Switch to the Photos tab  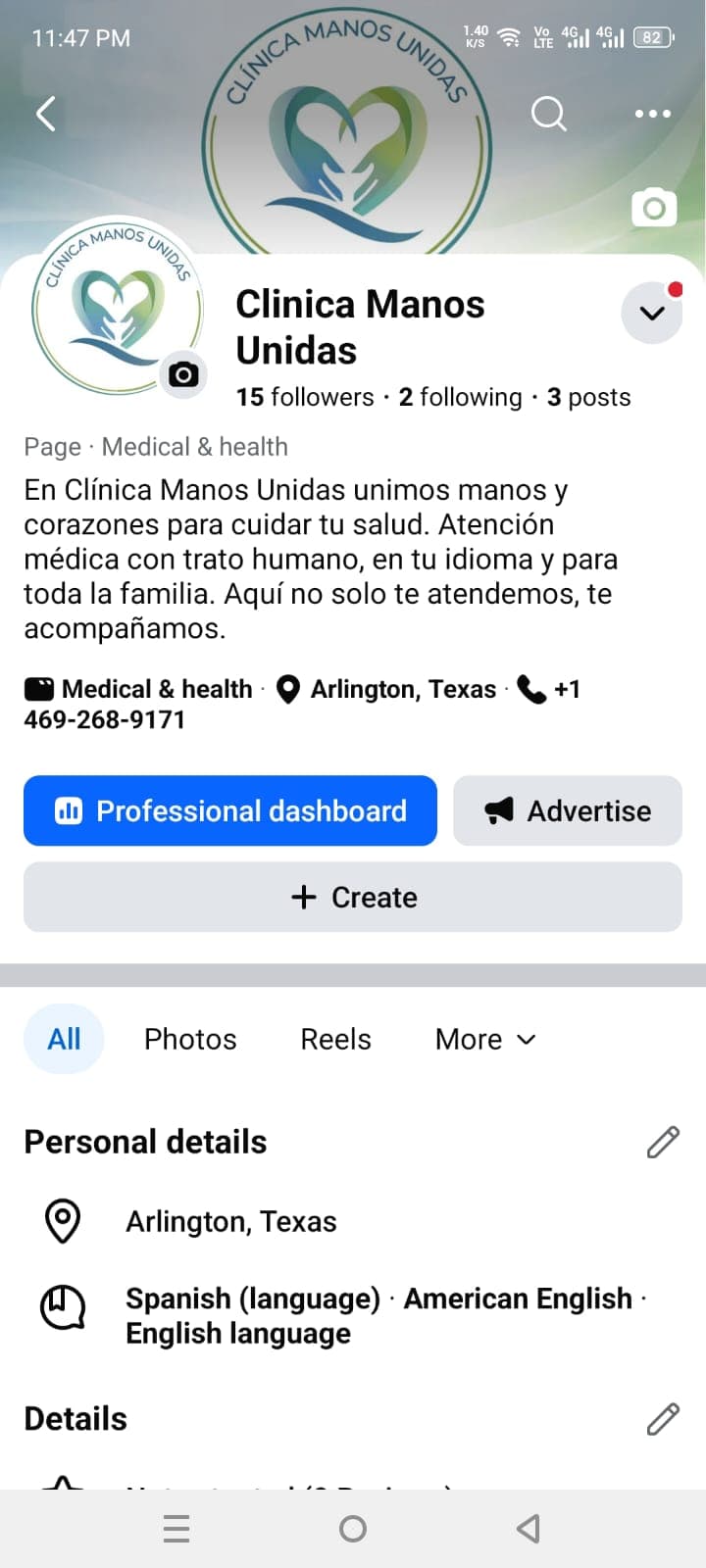190,1039
